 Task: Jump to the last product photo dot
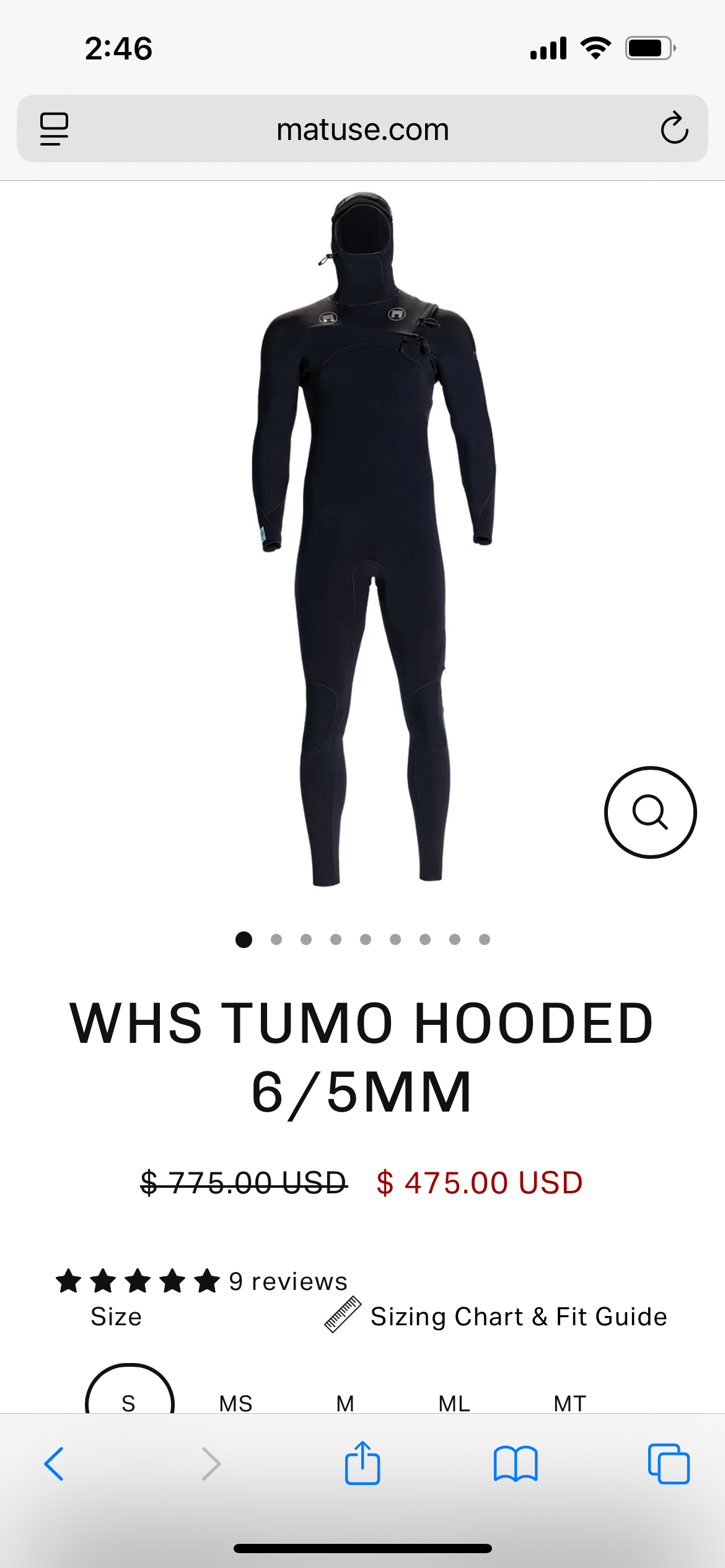pyautogui.click(x=485, y=939)
